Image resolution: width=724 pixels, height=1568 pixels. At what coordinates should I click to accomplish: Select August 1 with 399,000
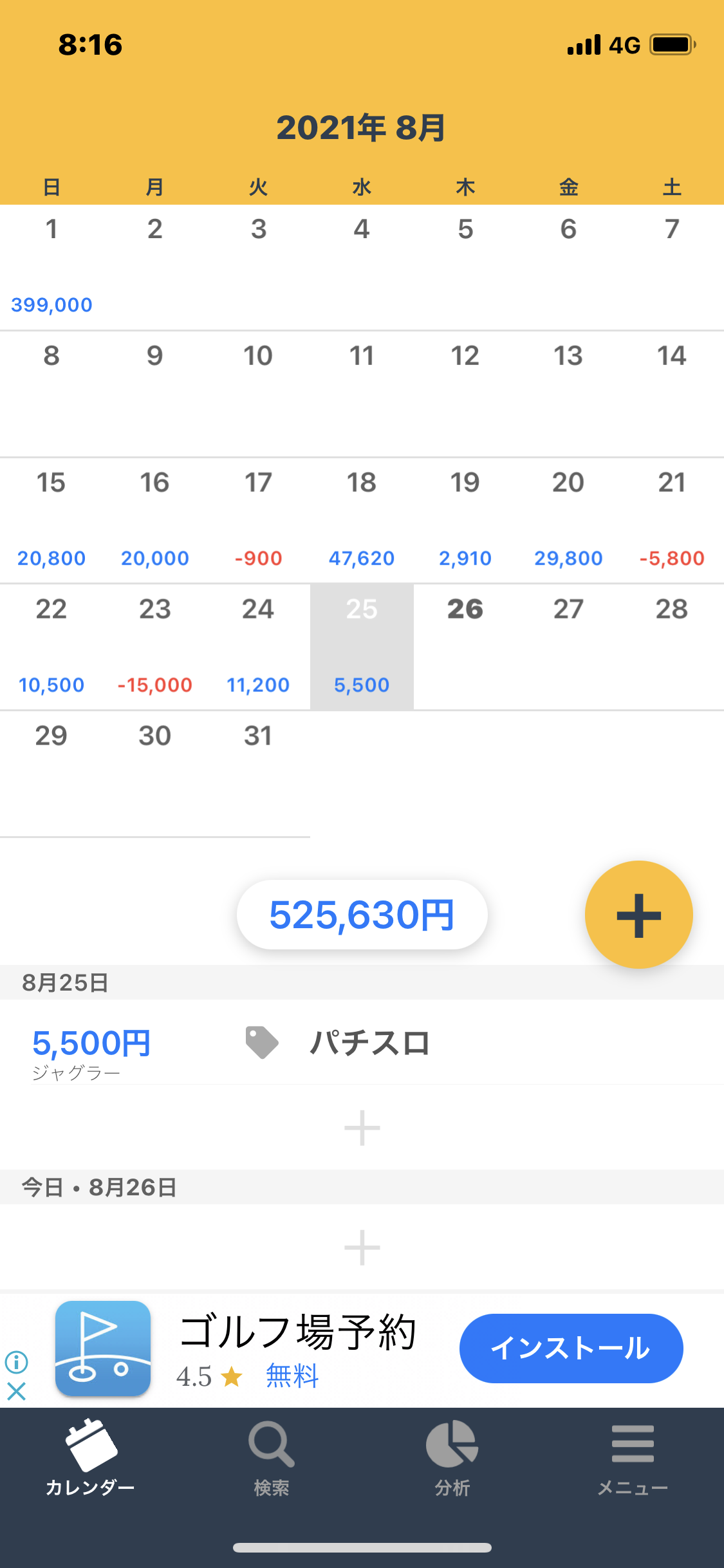click(51, 267)
